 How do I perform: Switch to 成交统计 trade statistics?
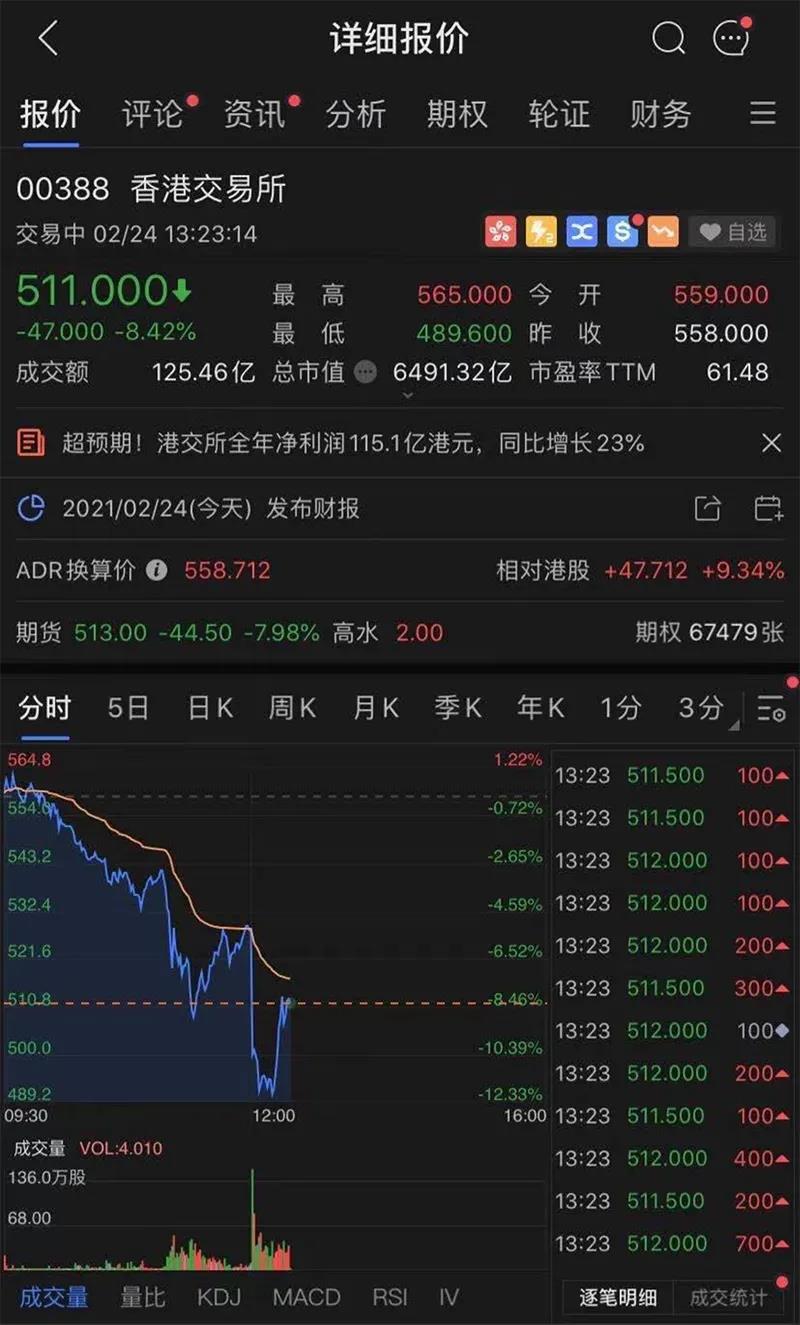point(728,1297)
